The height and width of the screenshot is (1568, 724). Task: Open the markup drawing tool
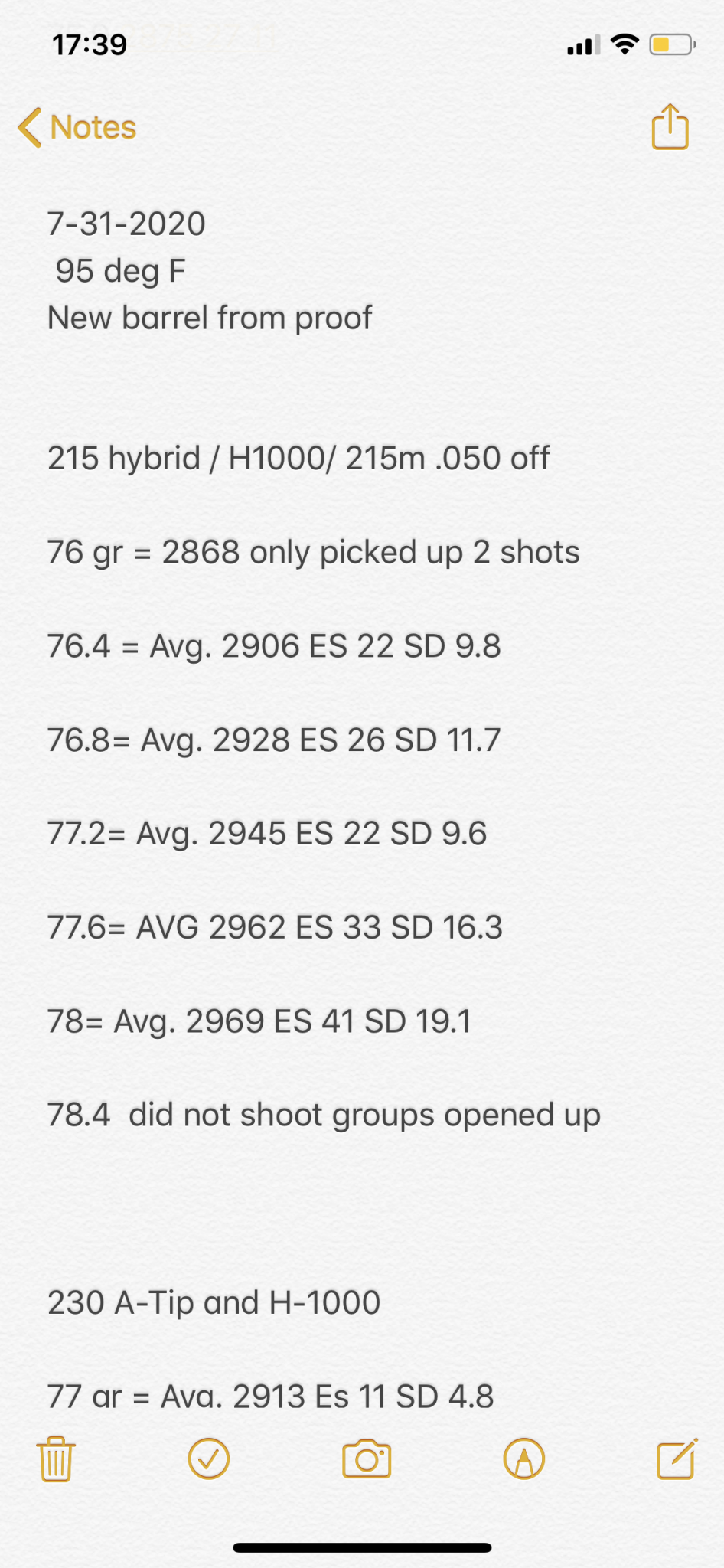[524, 1459]
